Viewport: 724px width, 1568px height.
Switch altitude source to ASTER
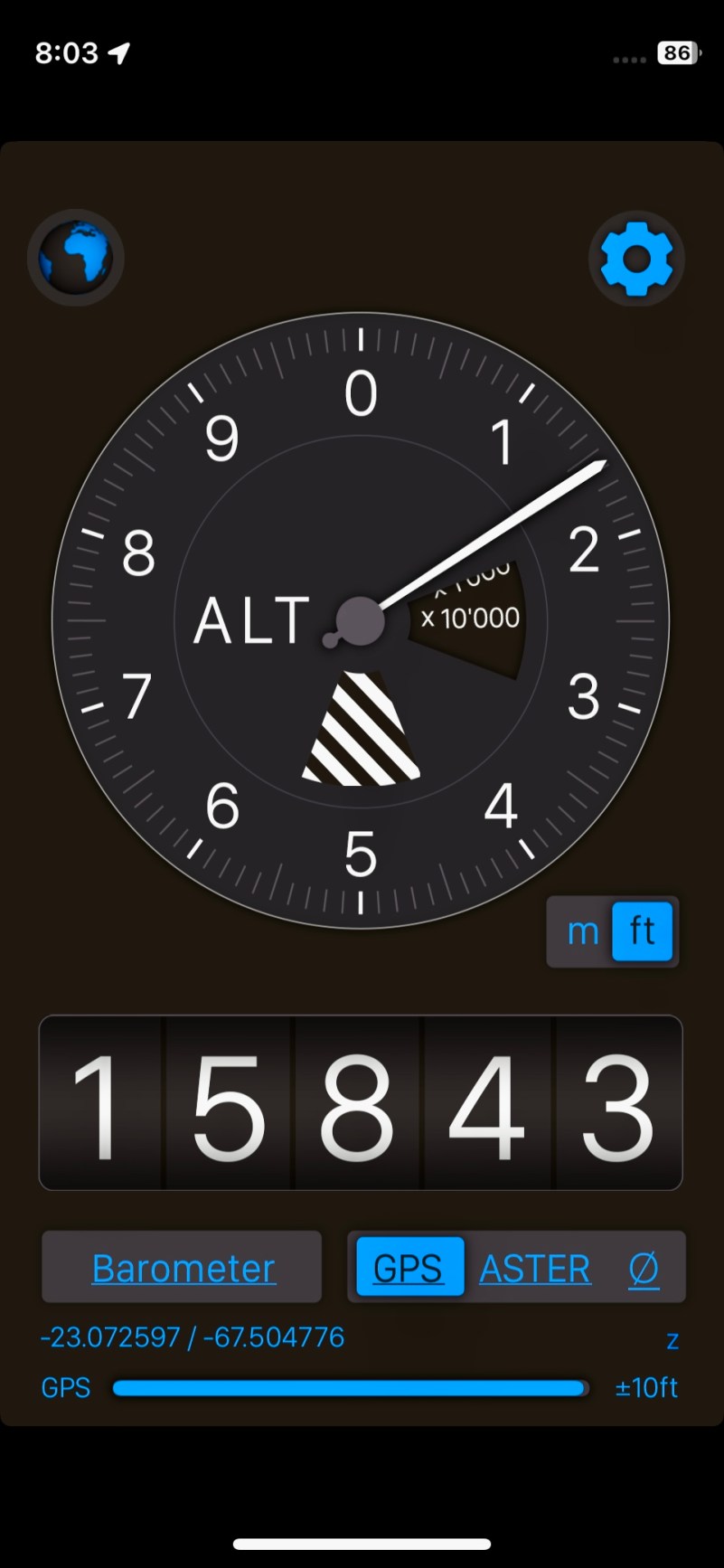tap(535, 1268)
